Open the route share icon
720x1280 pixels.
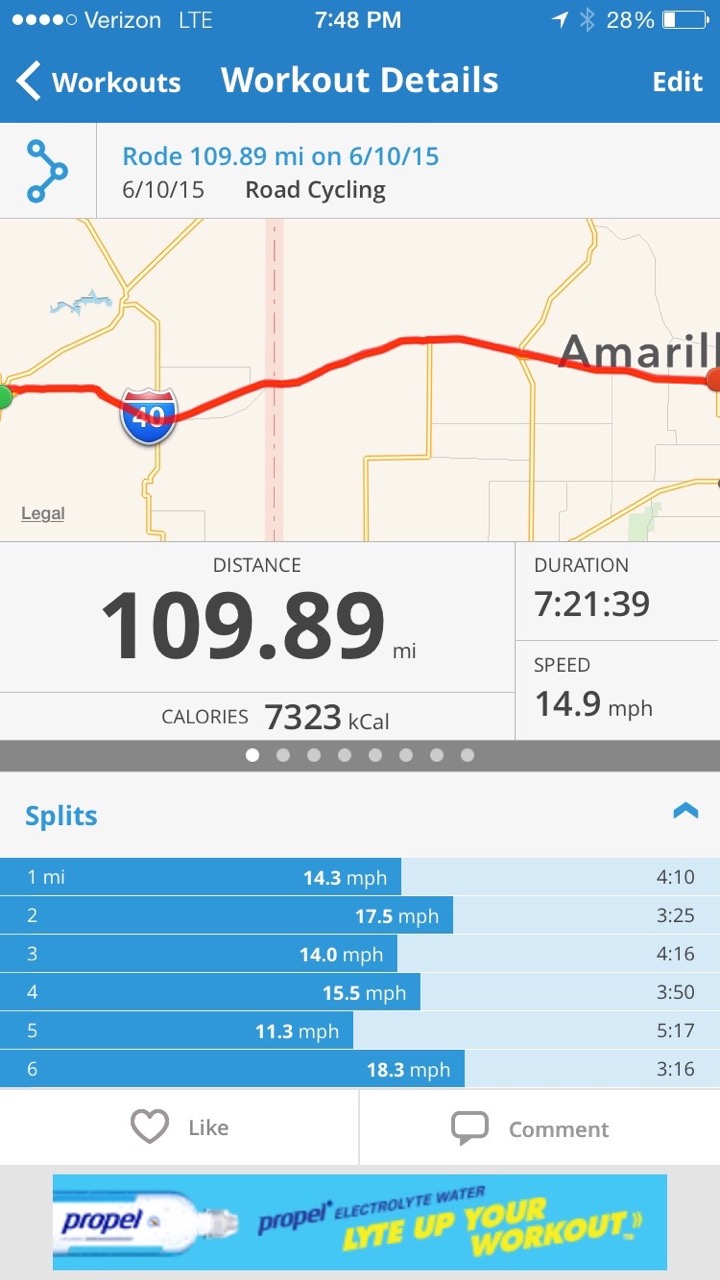(x=47, y=171)
